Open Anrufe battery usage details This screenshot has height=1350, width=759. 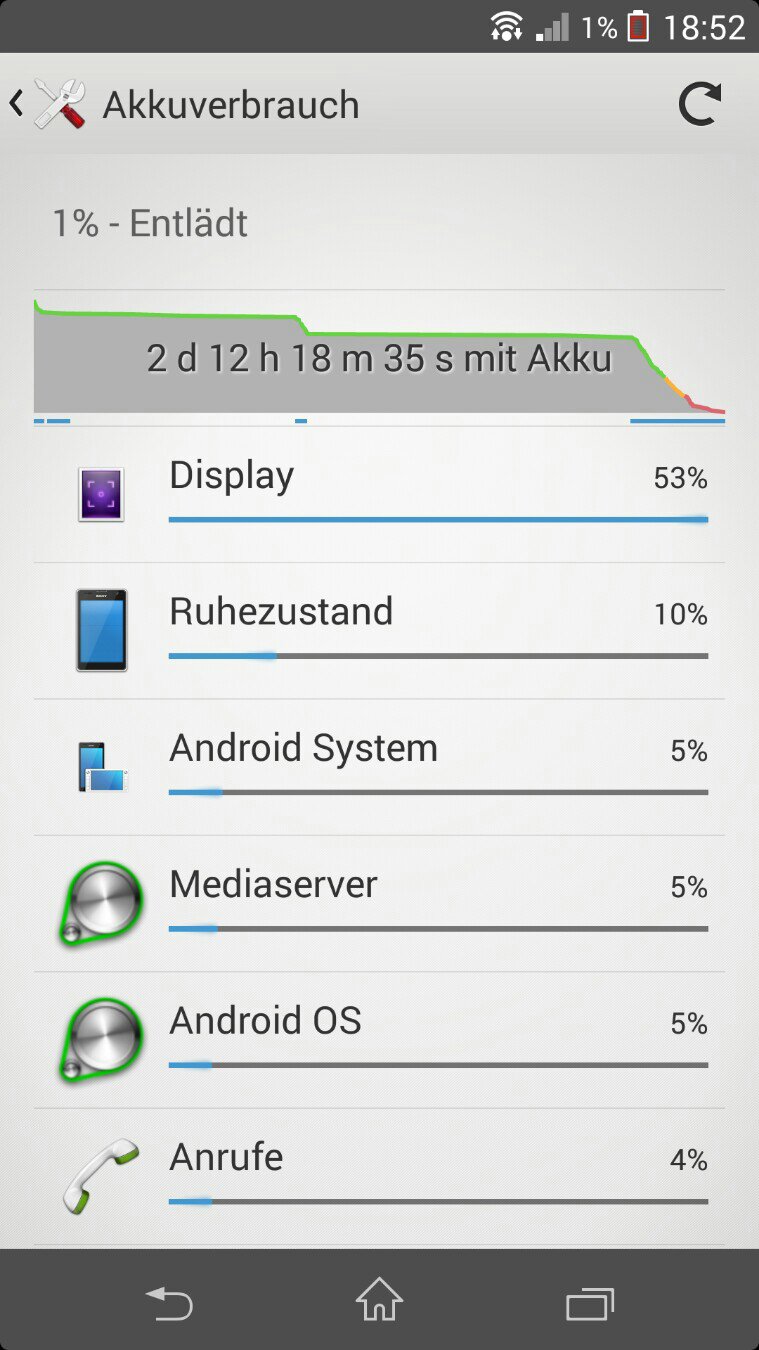click(x=379, y=1177)
